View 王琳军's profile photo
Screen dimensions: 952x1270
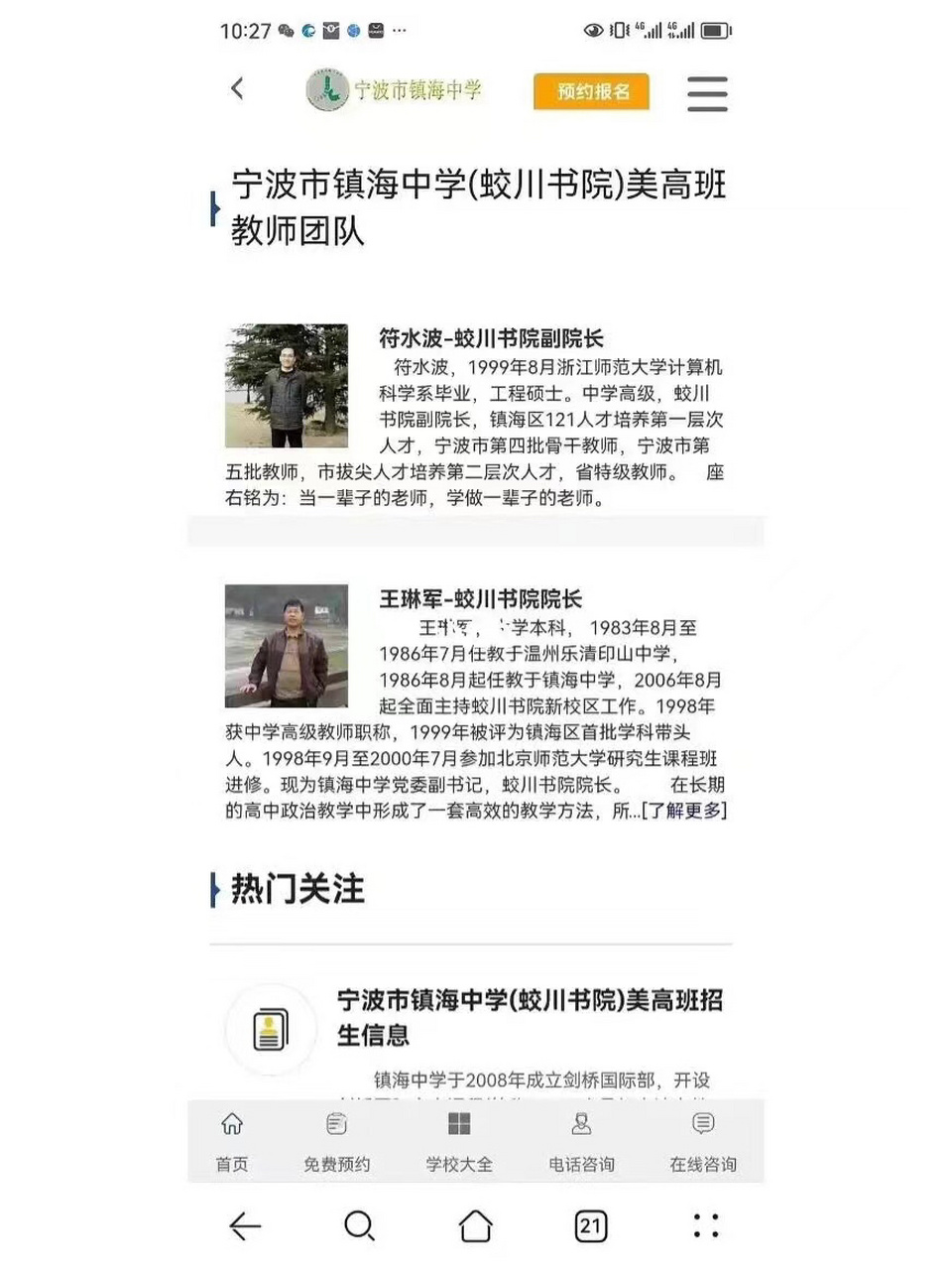pos(286,645)
